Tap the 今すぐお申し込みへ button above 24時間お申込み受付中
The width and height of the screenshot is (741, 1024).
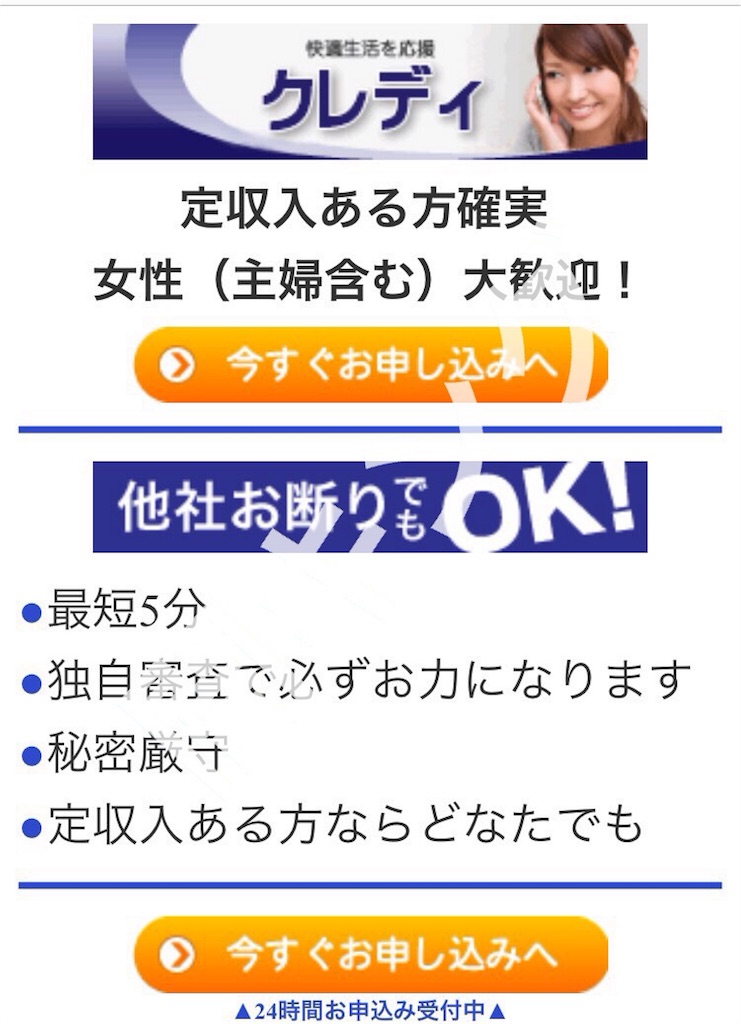370,955
